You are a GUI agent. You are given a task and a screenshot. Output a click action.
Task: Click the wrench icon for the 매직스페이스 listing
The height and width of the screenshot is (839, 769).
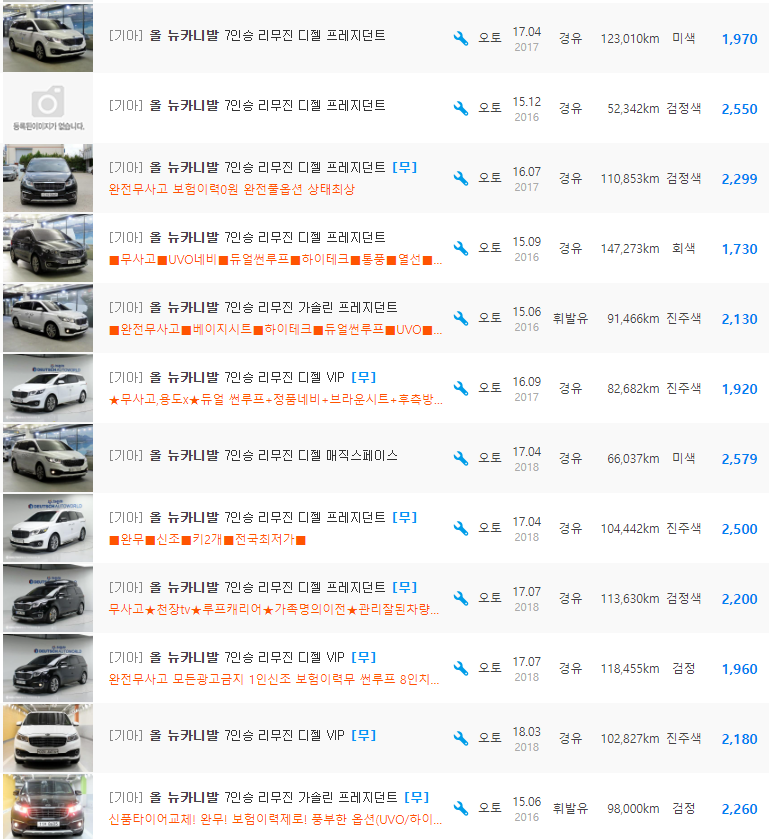pos(459,457)
